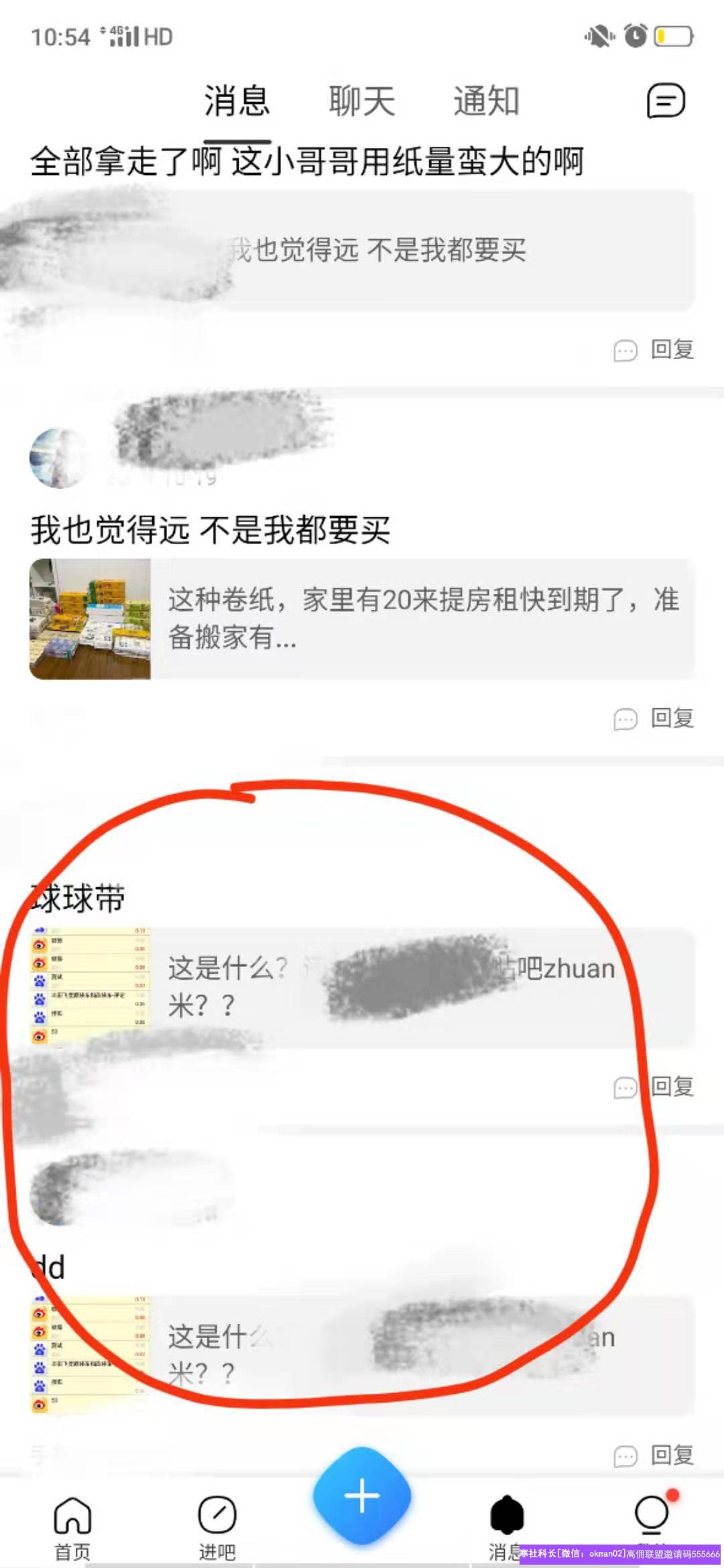Create a new post with plus button
The image size is (724, 1568).
[362, 1496]
